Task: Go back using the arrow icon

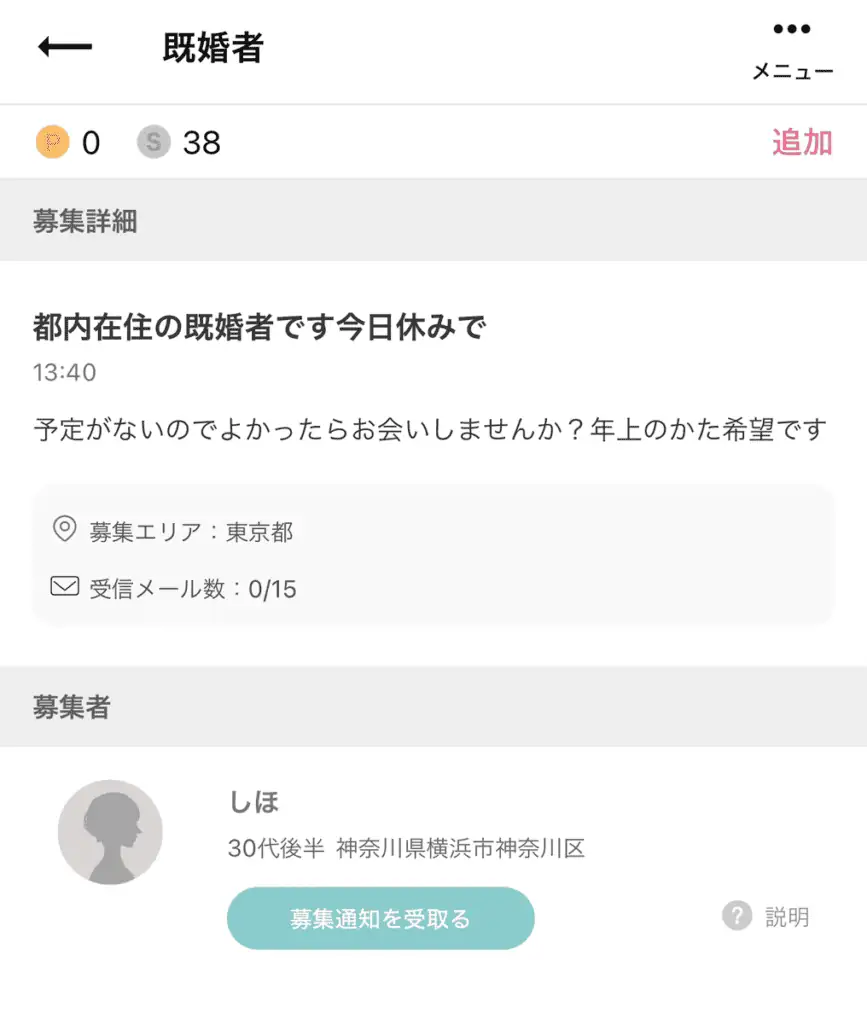Action: click(x=65, y=47)
